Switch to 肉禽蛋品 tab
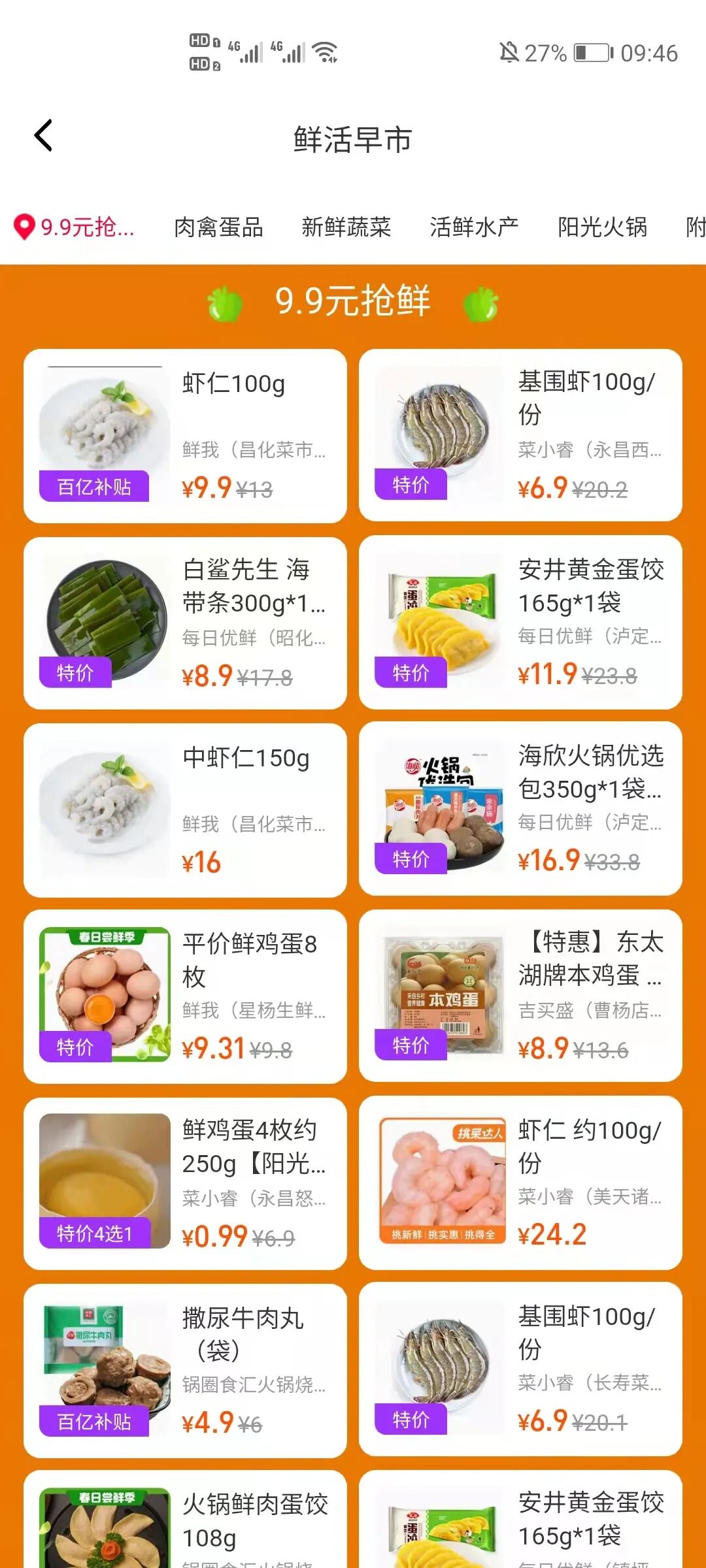This screenshot has width=706, height=1568. pyautogui.click(x=218, y=227)
